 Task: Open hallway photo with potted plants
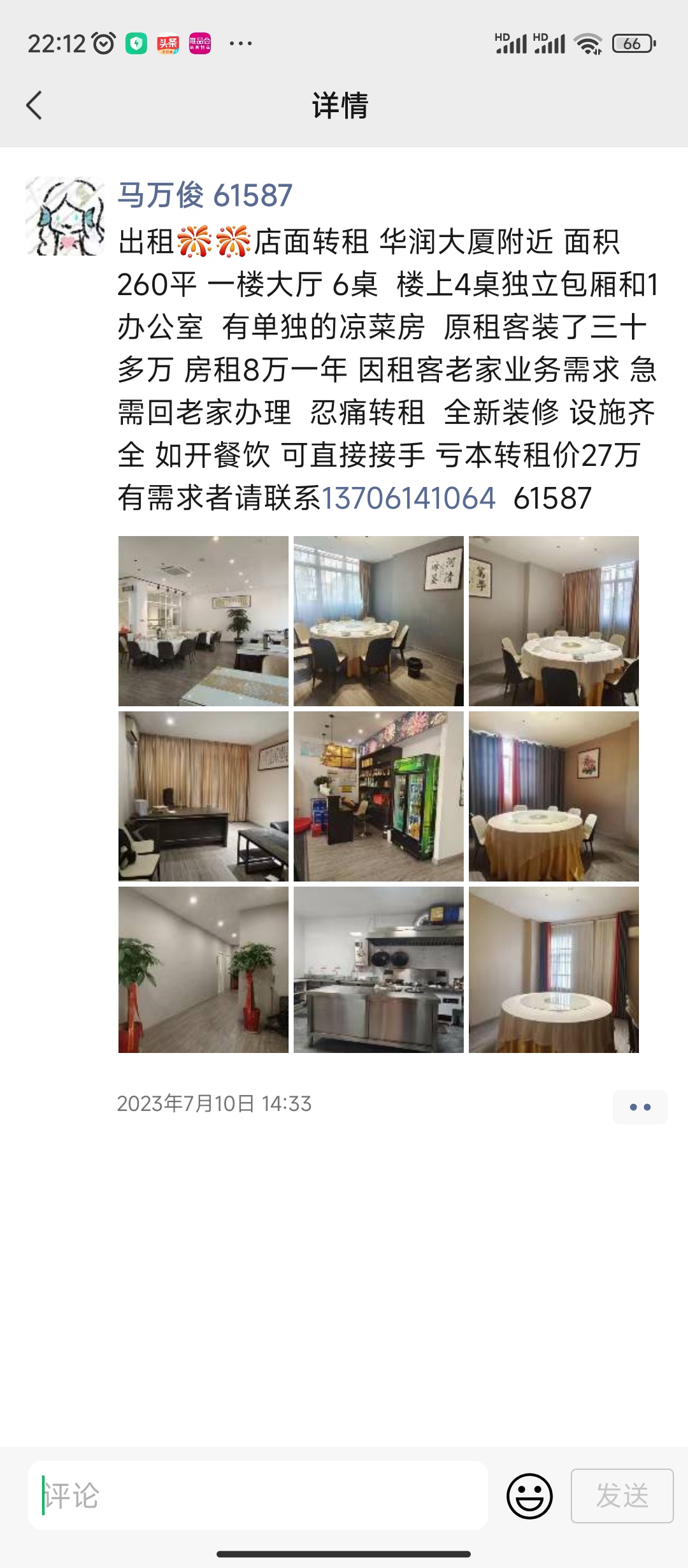tap(203, 969)
